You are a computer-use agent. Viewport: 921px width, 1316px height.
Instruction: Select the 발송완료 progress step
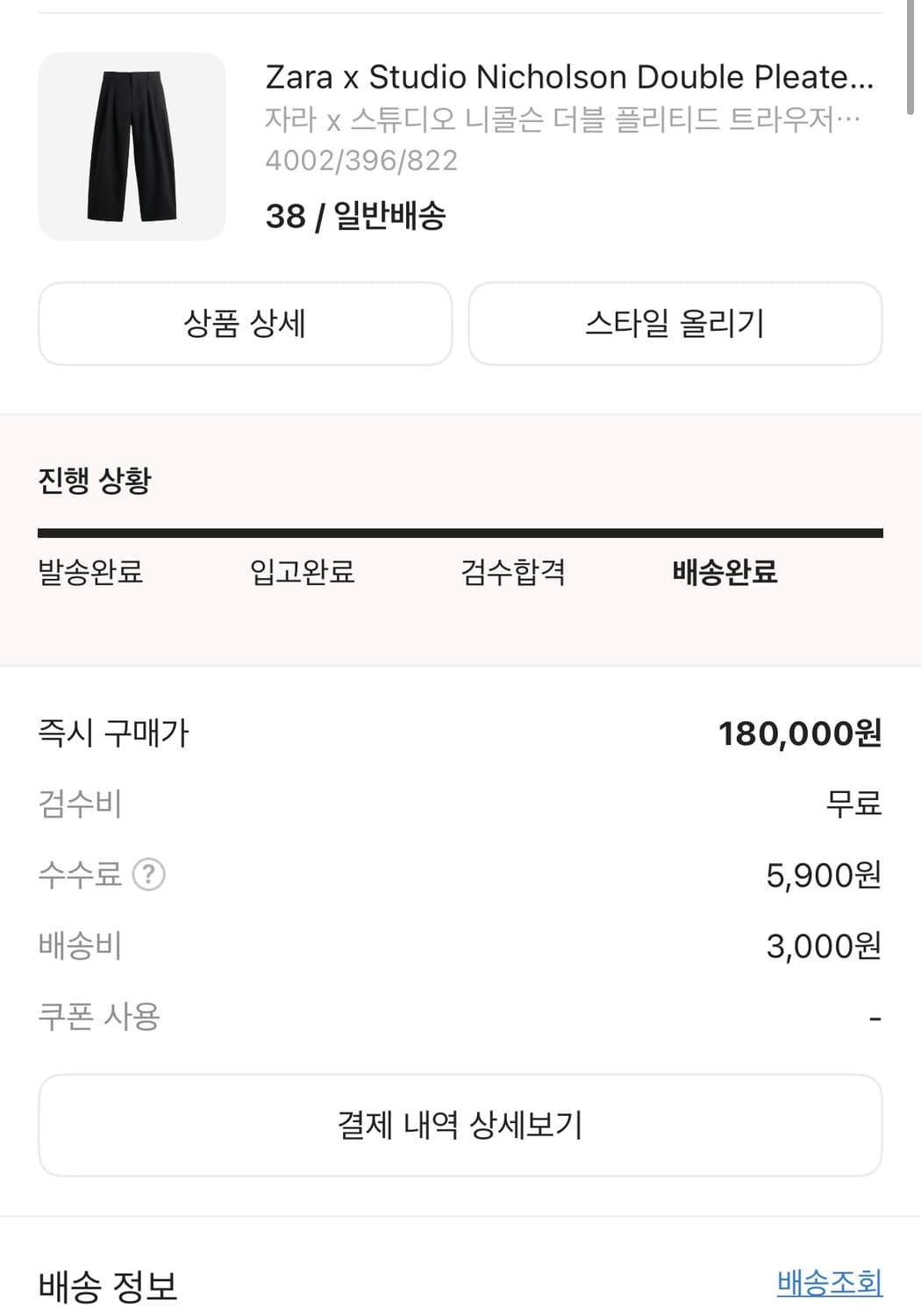click(91, 573)
